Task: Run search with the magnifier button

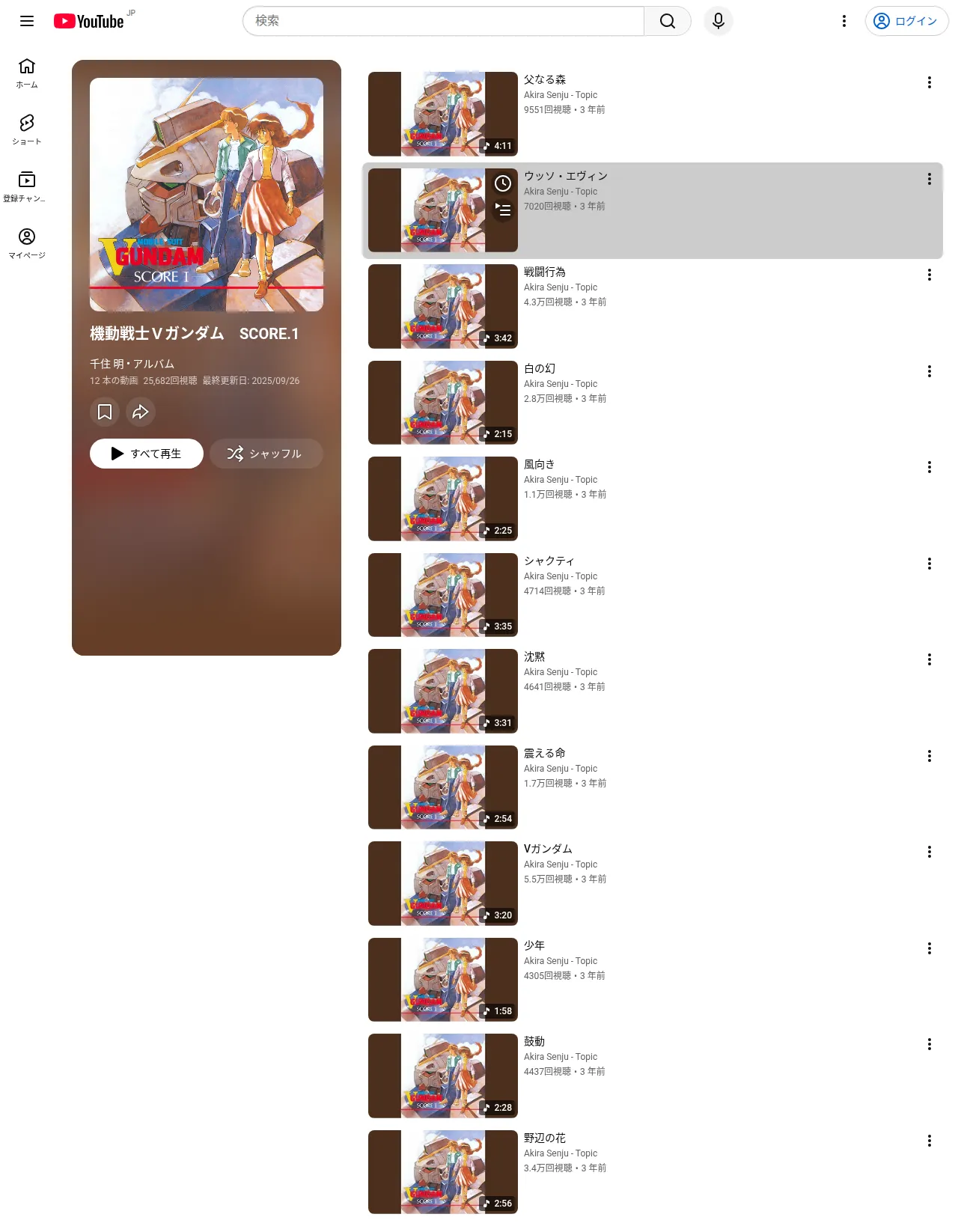Action: point(668,21)
